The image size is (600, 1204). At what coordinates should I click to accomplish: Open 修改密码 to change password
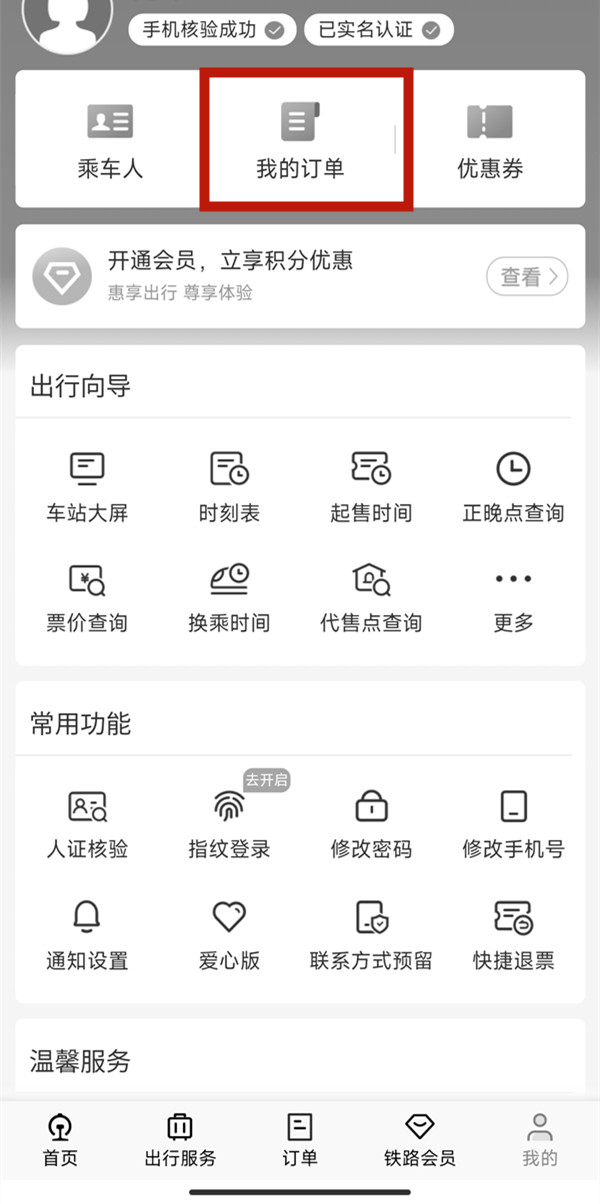click(371, 824)
